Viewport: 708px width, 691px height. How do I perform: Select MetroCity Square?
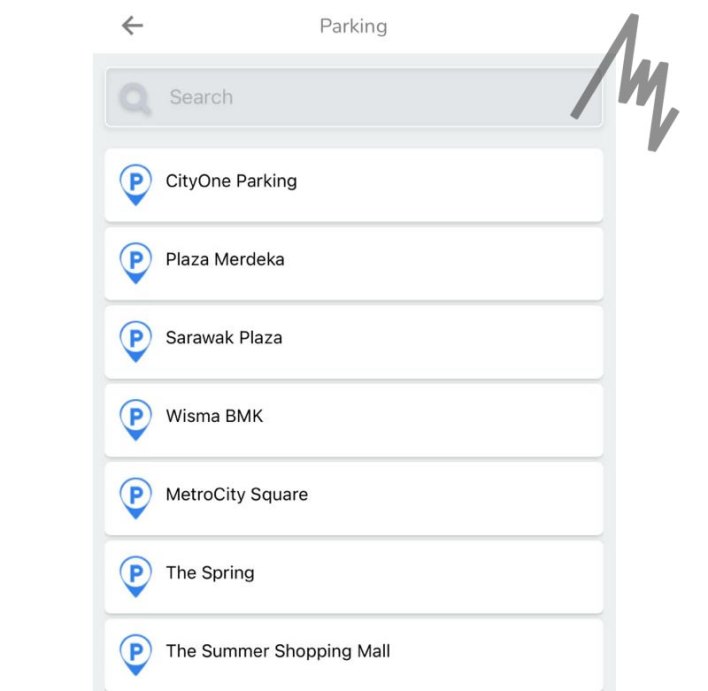(353, 496)
